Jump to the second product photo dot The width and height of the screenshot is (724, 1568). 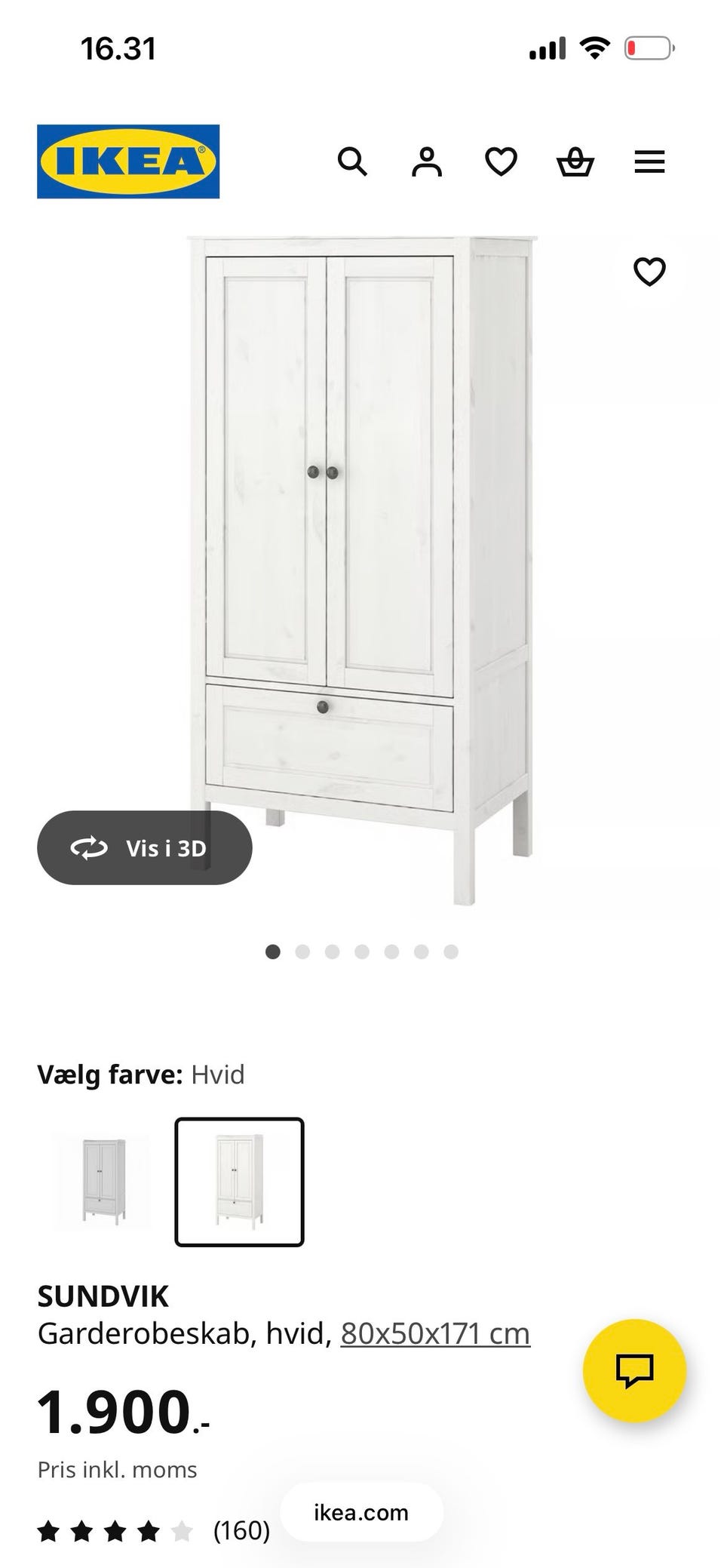click(x=303, y=952)
